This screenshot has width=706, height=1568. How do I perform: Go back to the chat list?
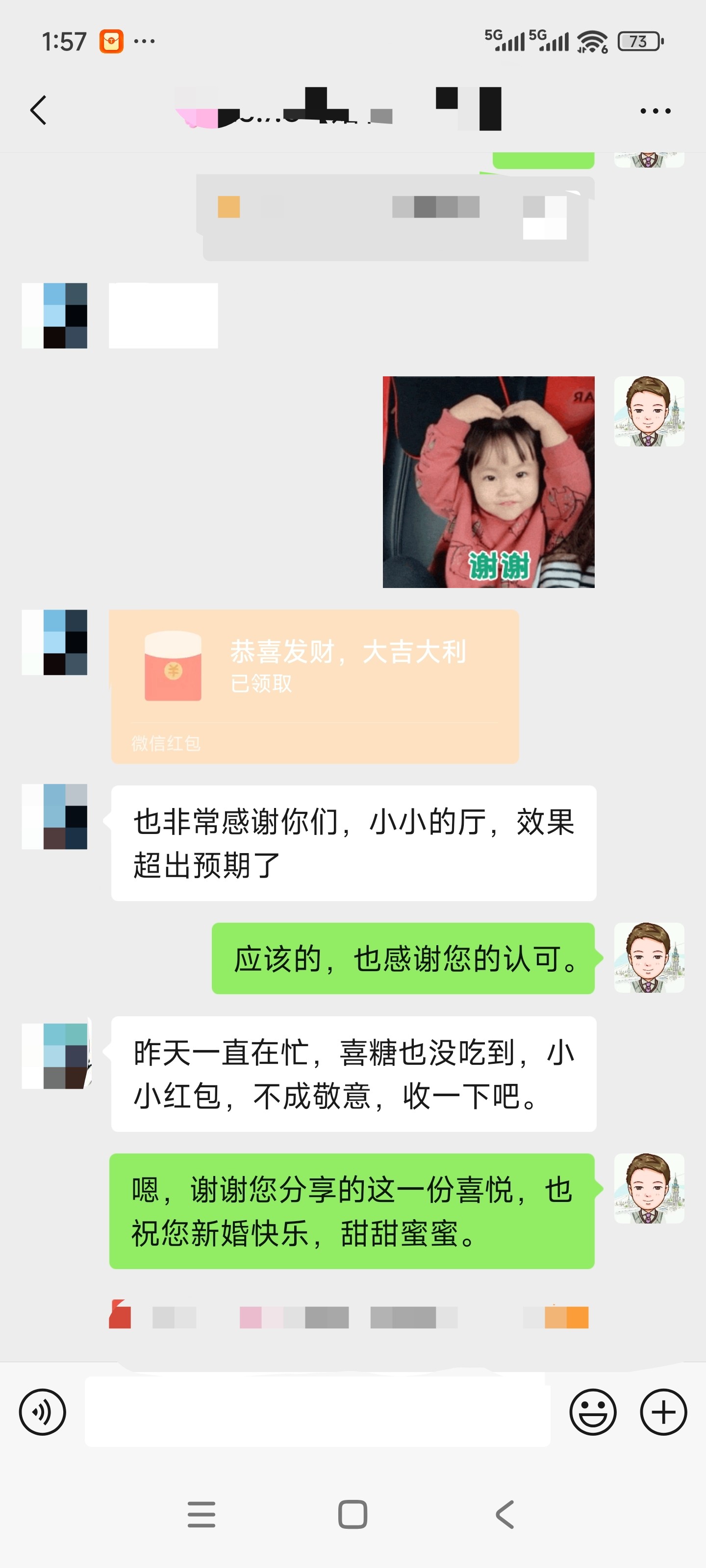coord(38,110)
